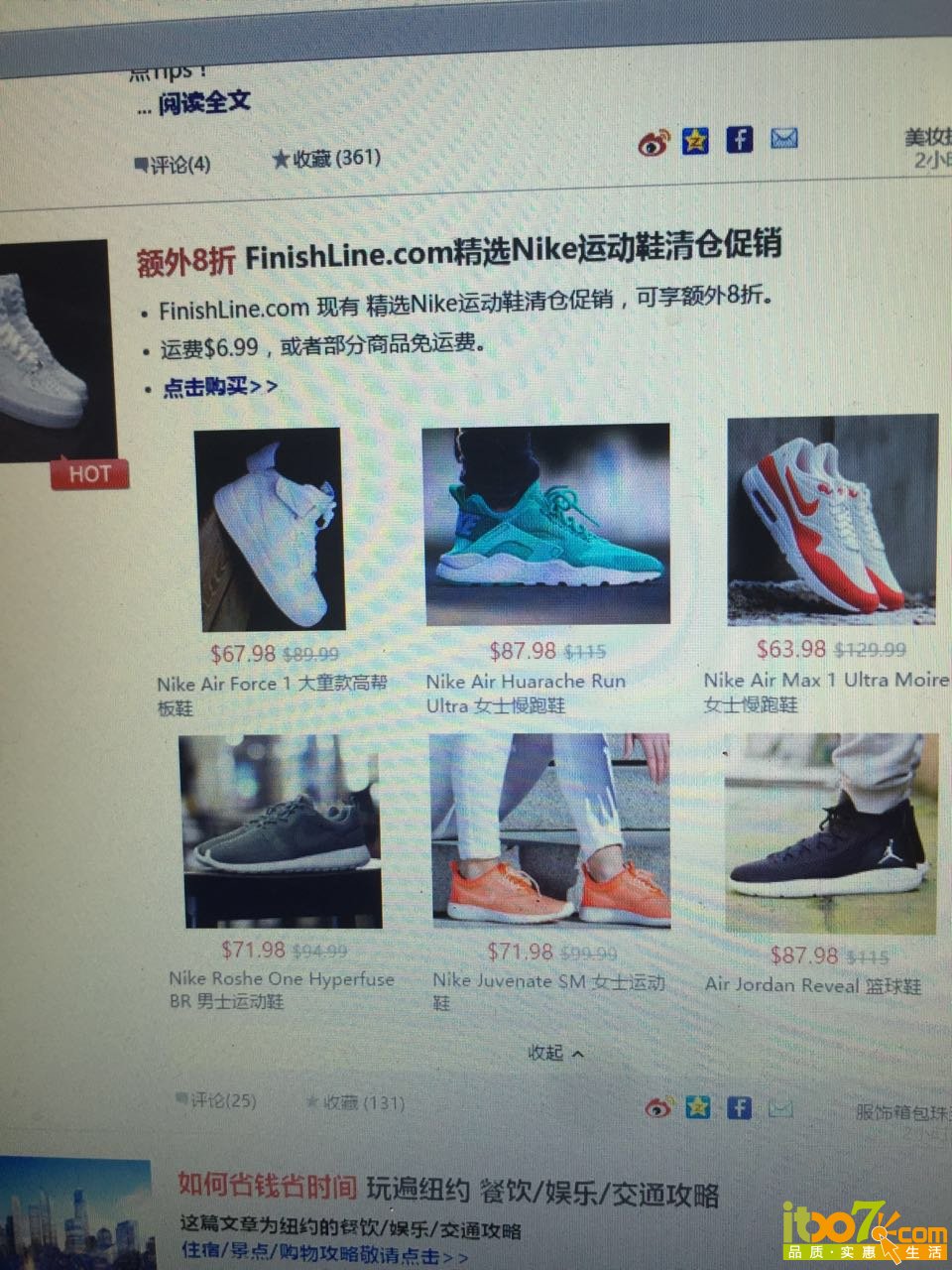Email the top post with the envelope icon
952x1270 pixels.
coord(784,138)
